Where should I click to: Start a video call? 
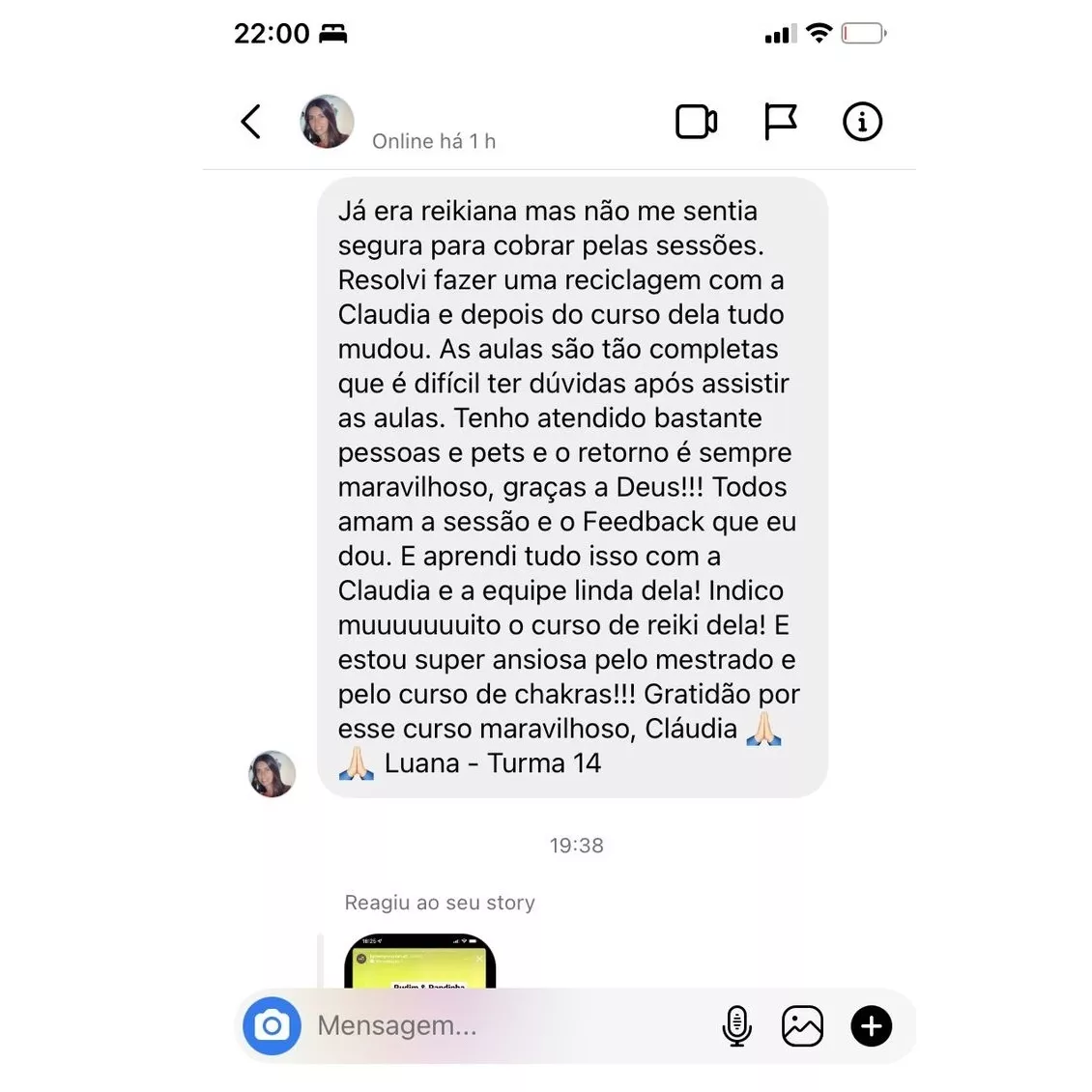[696, 122]
